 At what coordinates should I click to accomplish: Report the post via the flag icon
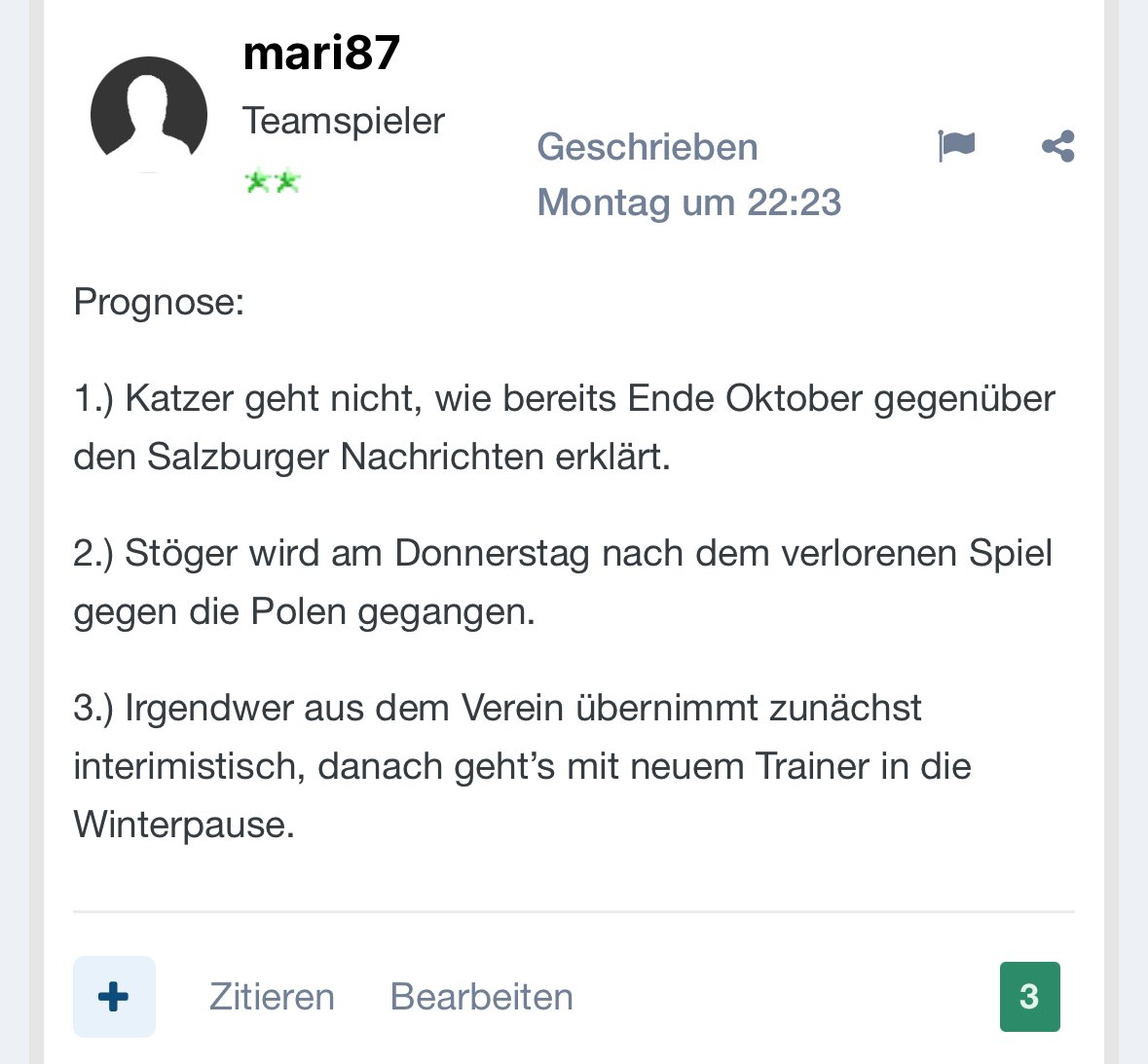[956, 146]
